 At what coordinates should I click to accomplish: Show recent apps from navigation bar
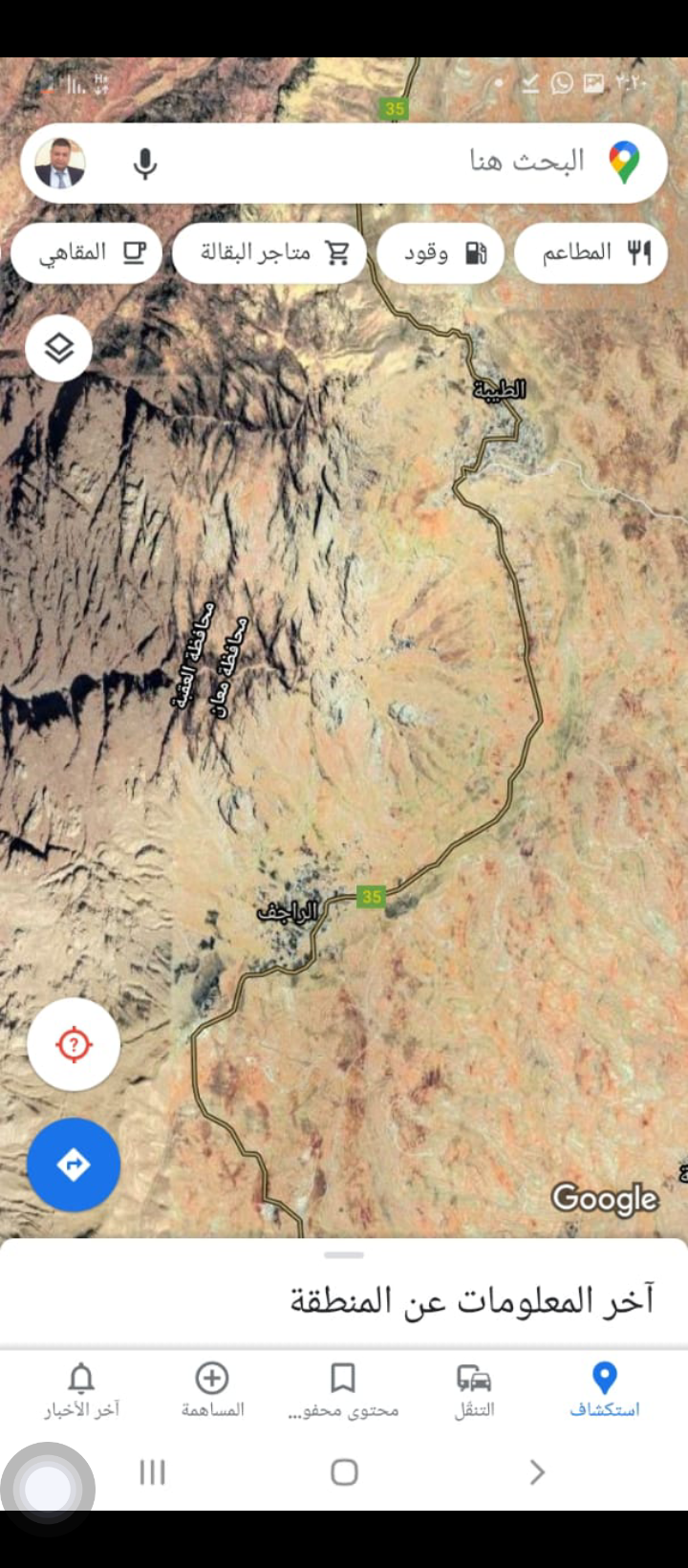(153, 1471)
